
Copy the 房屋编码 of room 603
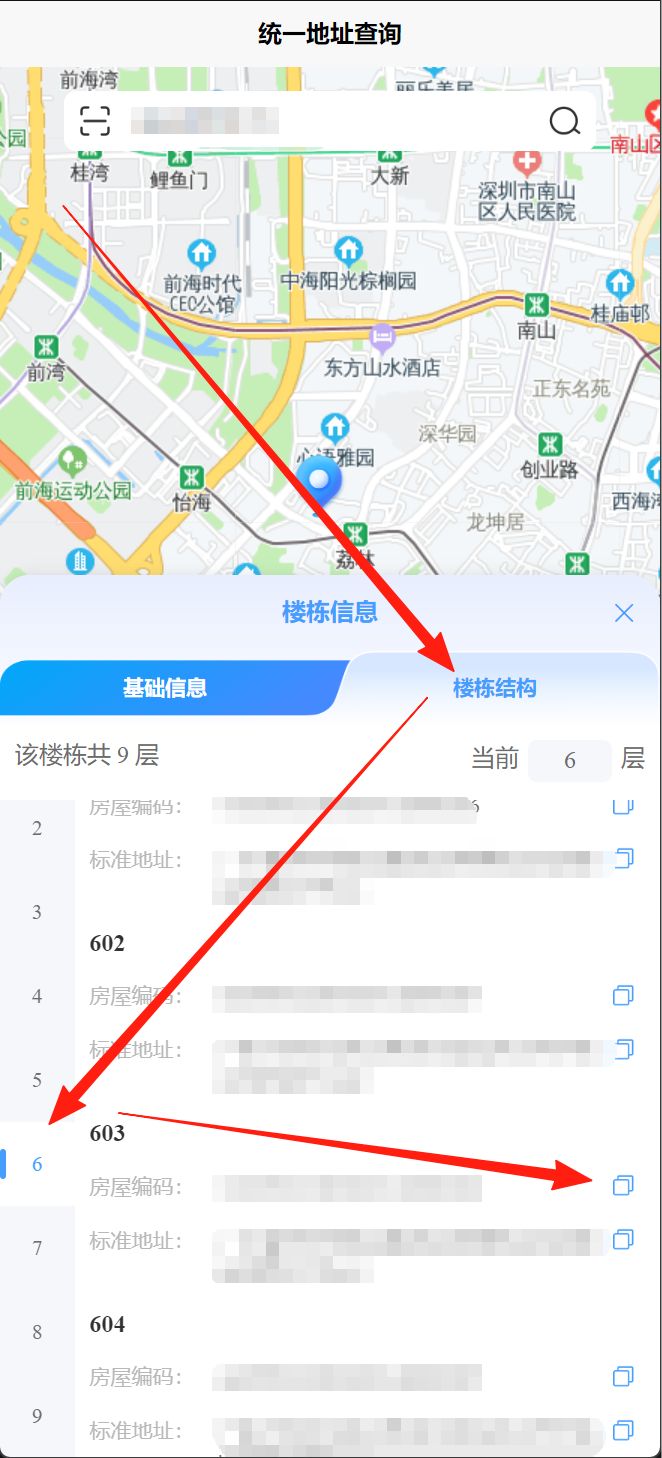(x=623, y=1186)
